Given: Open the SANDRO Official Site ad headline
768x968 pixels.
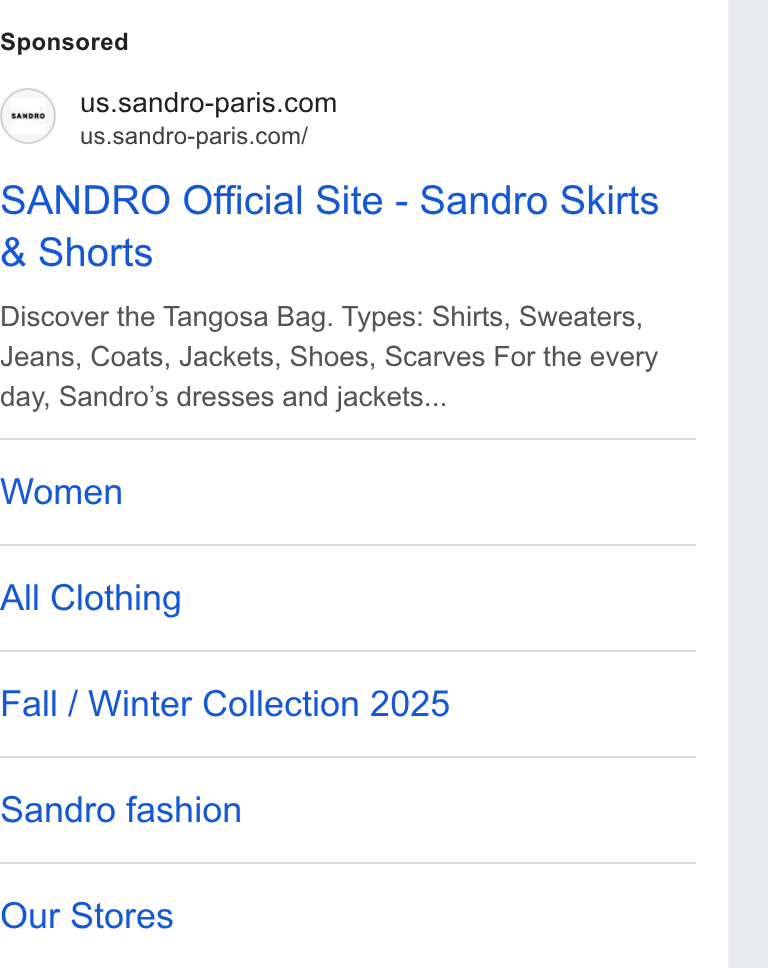Looking at the screenshot, I should [x=330, y=226].
